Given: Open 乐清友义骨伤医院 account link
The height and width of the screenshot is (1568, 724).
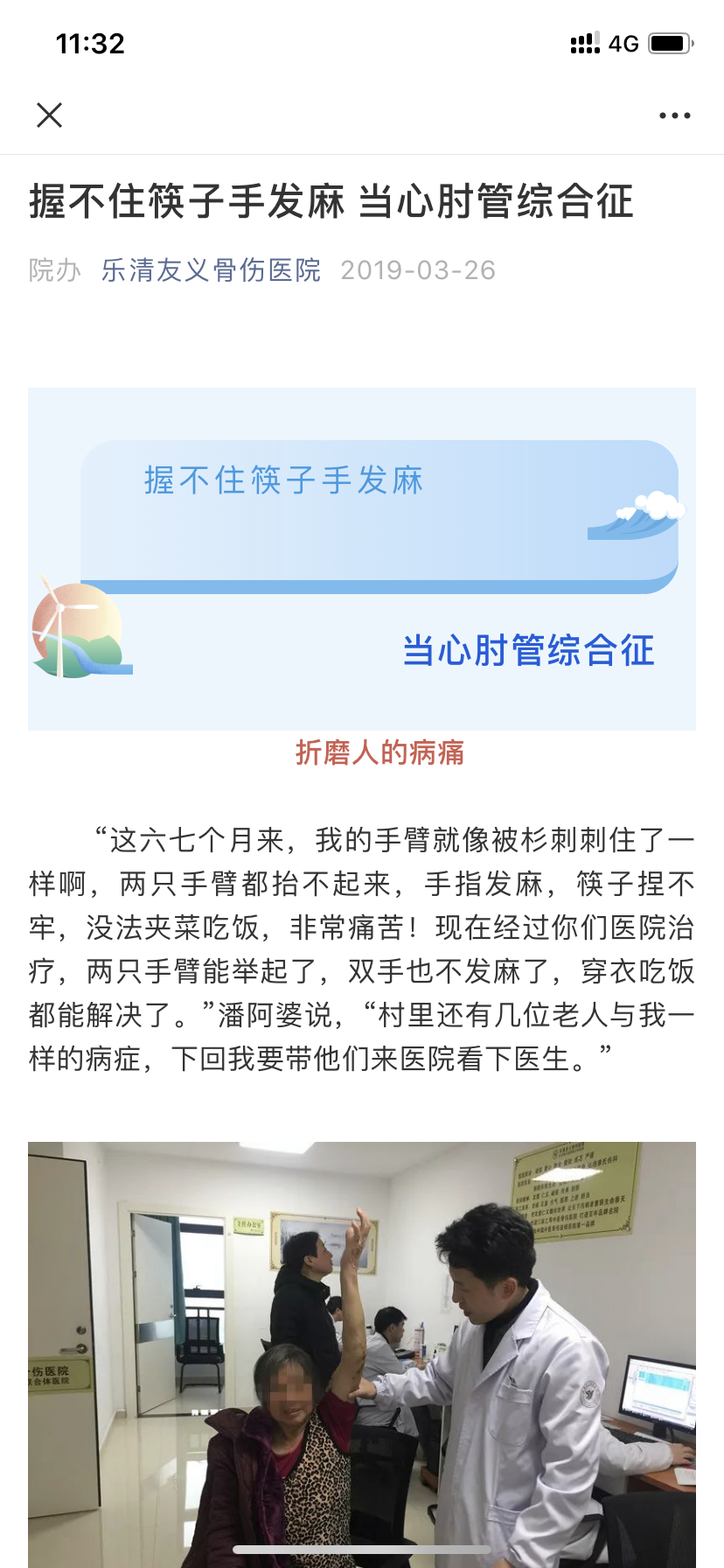Looking at the screenshot, I should click(x=211, y=270).
